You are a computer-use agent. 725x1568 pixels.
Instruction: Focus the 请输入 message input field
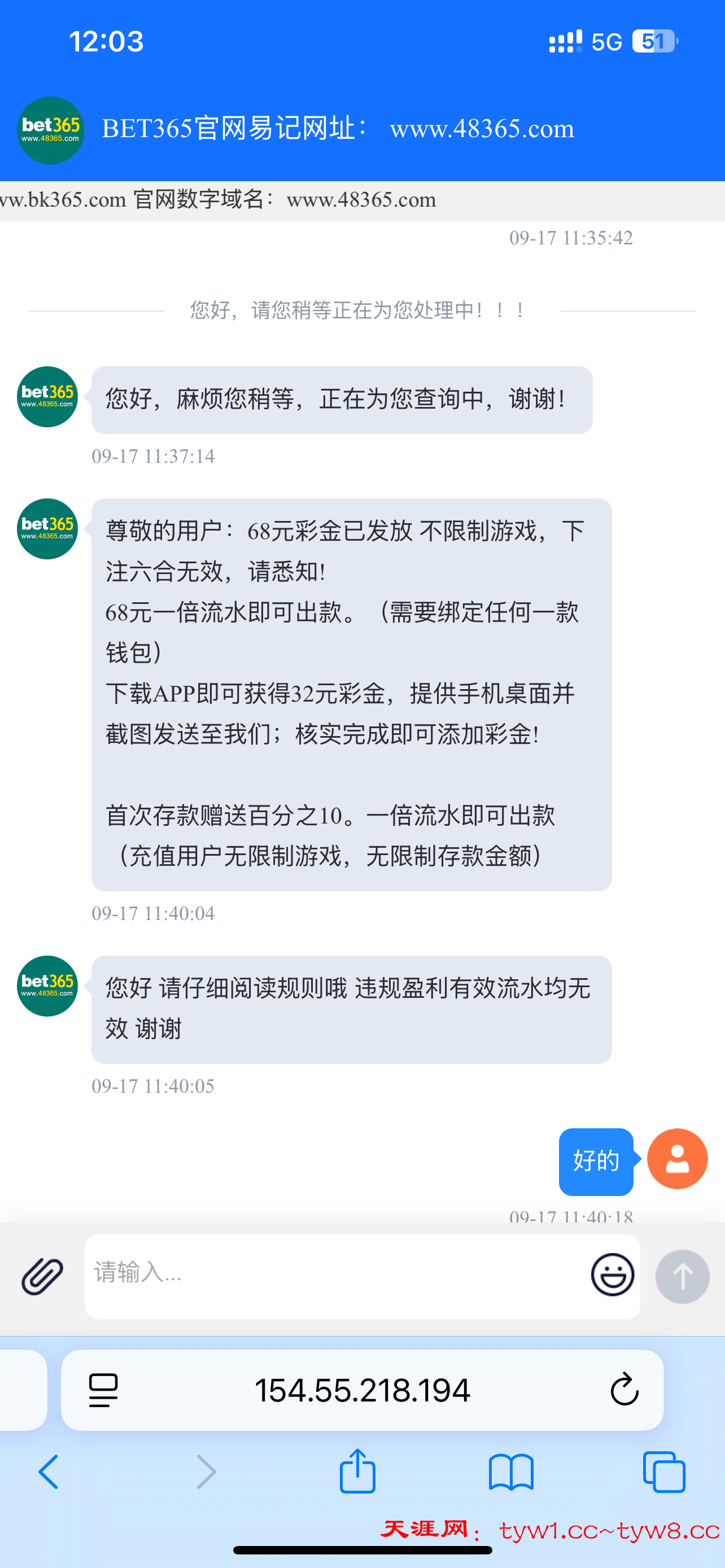[335, 1274]
